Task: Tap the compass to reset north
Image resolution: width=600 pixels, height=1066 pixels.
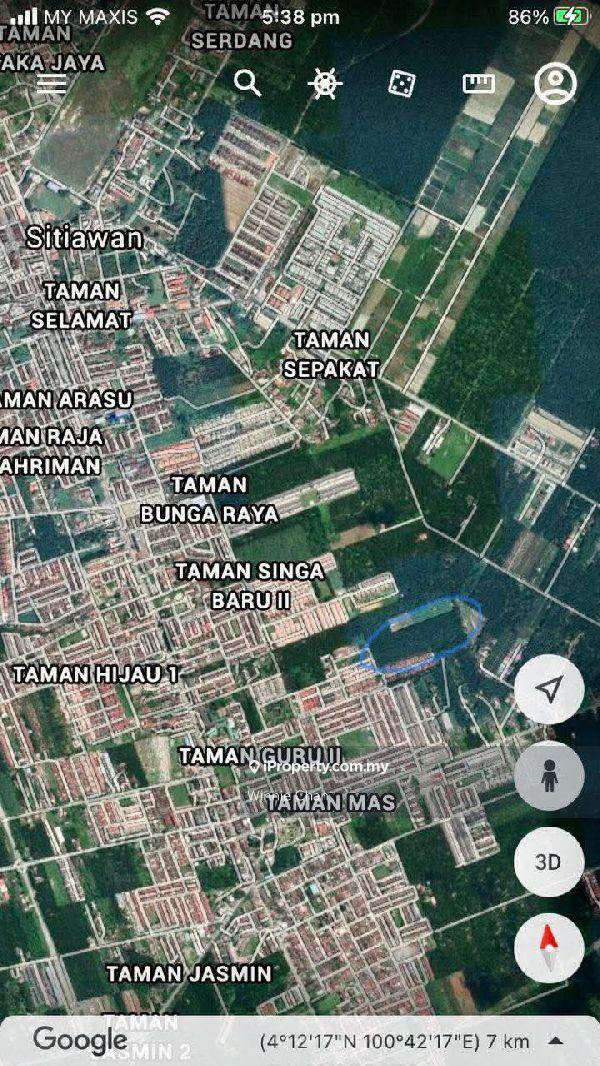Action: tap(549, 946)
